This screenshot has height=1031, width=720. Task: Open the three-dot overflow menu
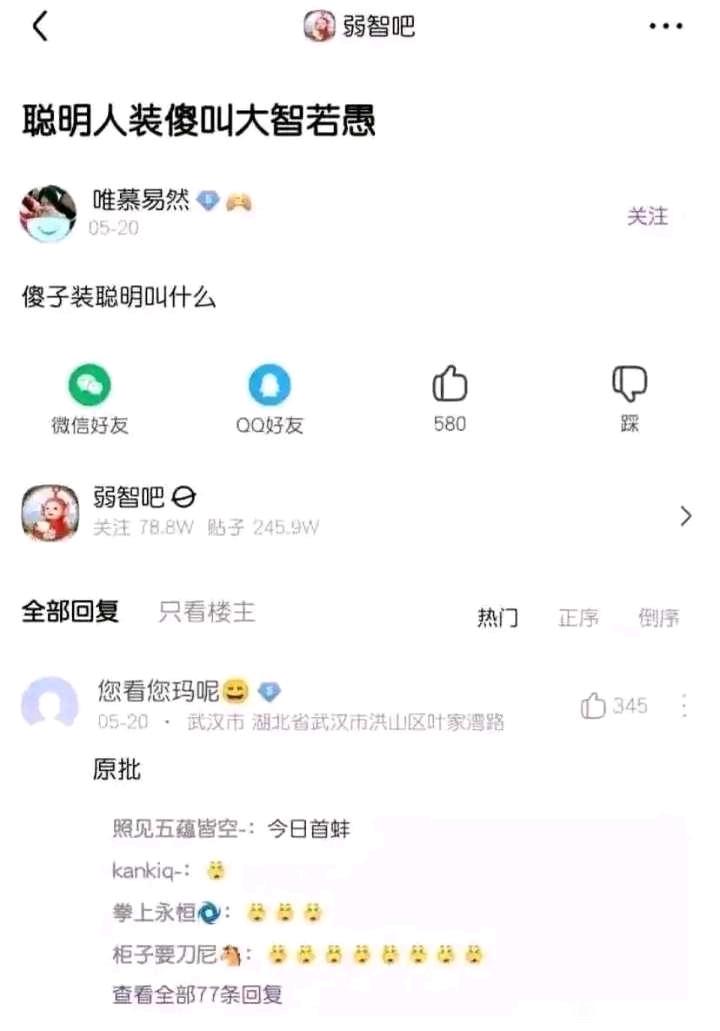(665, 27)
